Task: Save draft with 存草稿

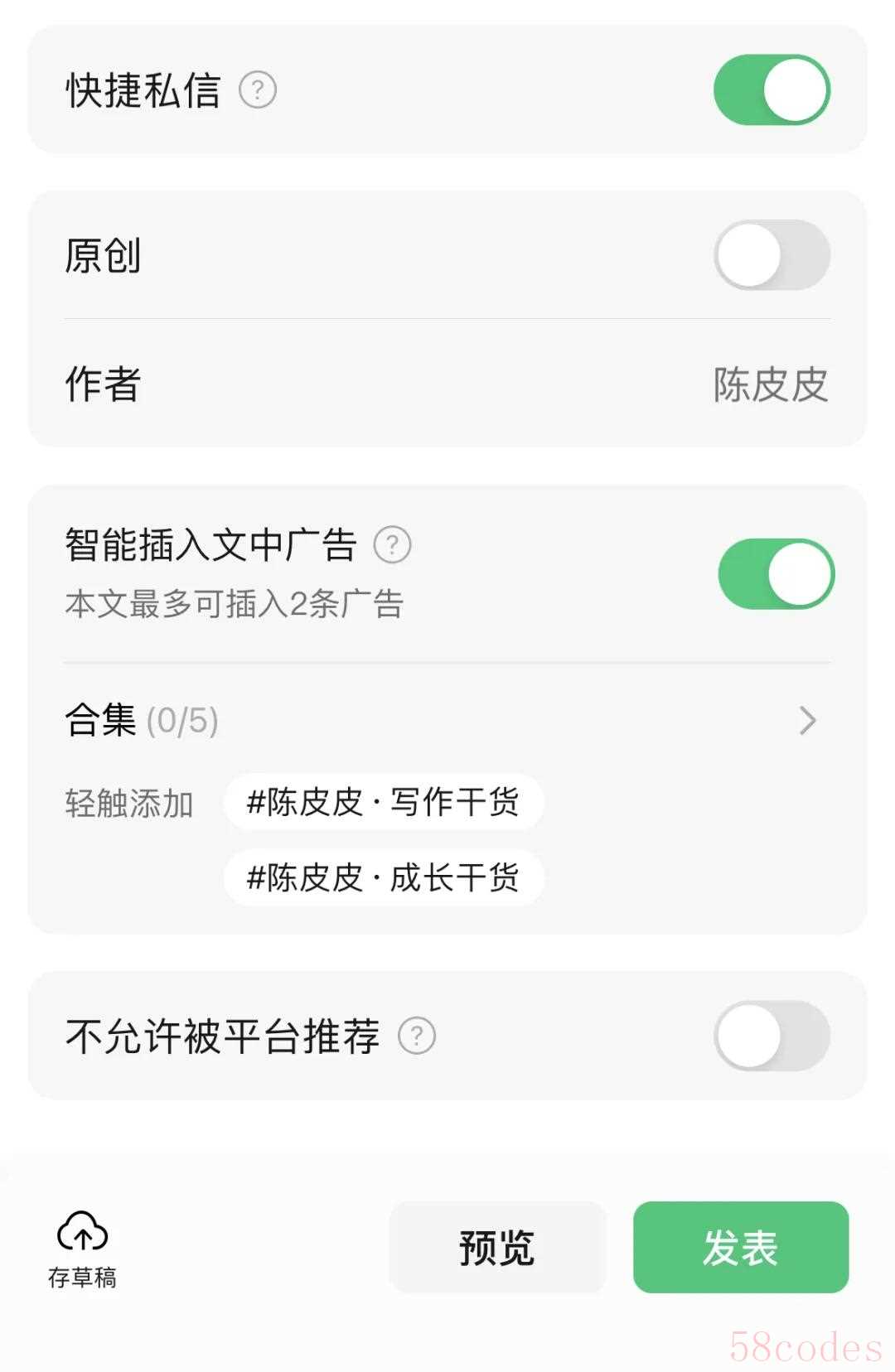Action: point(82,1249)
